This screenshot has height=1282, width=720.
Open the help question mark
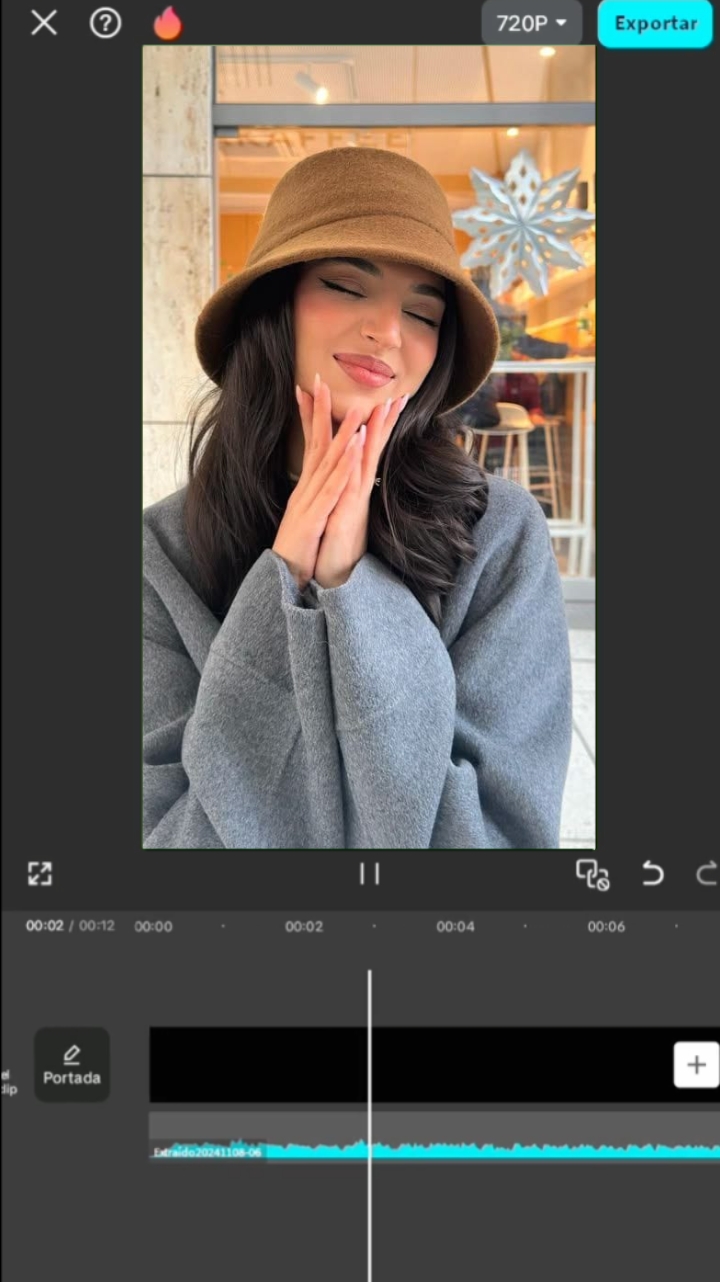[x=105, y=23]
